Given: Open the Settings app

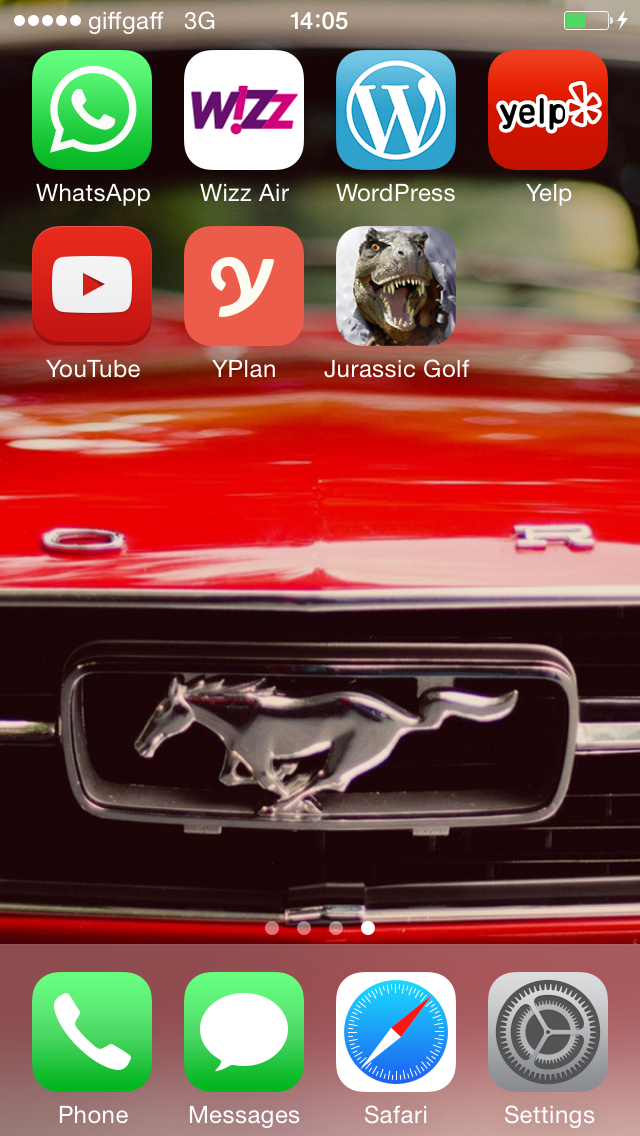Looking at the screenshot, I should click(548, 1032).
